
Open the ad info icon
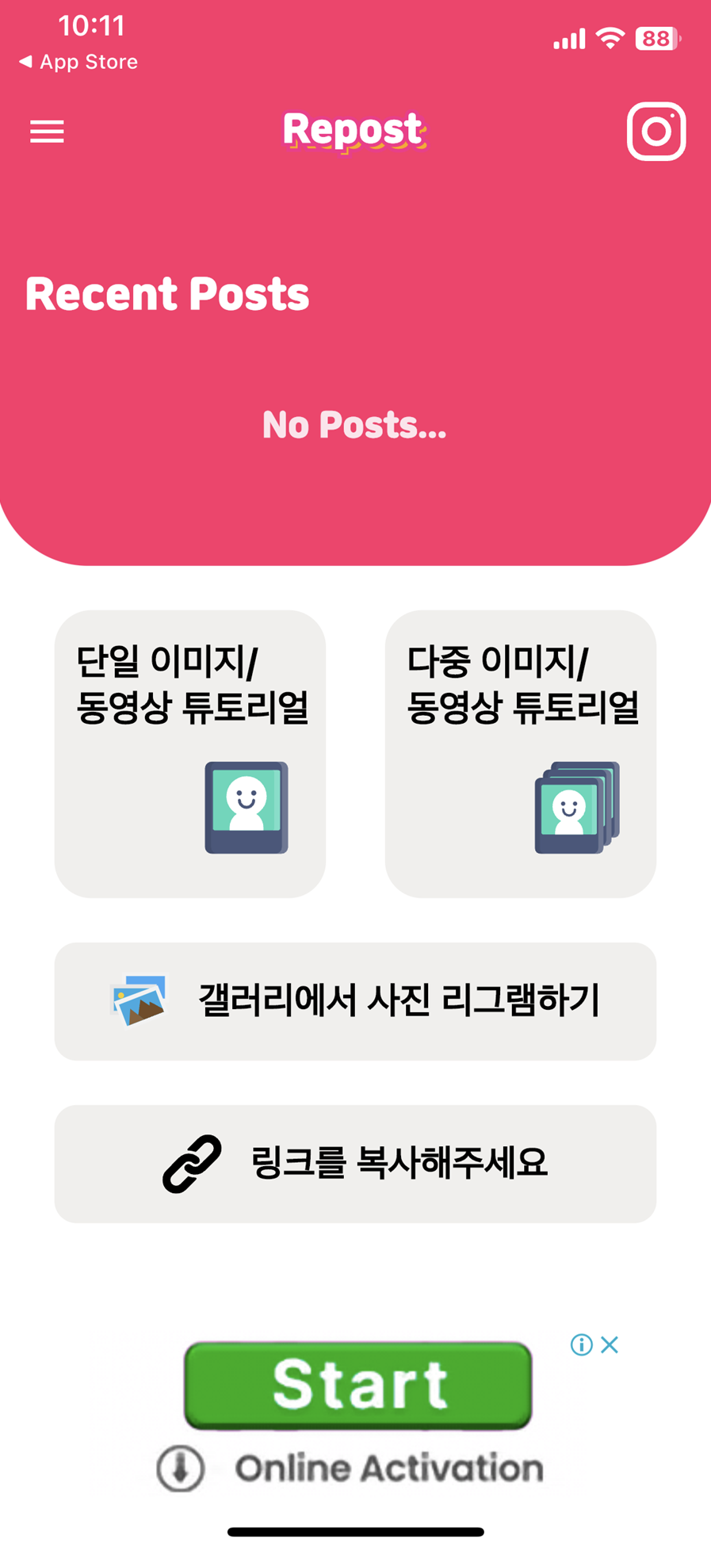point(582,1344)
